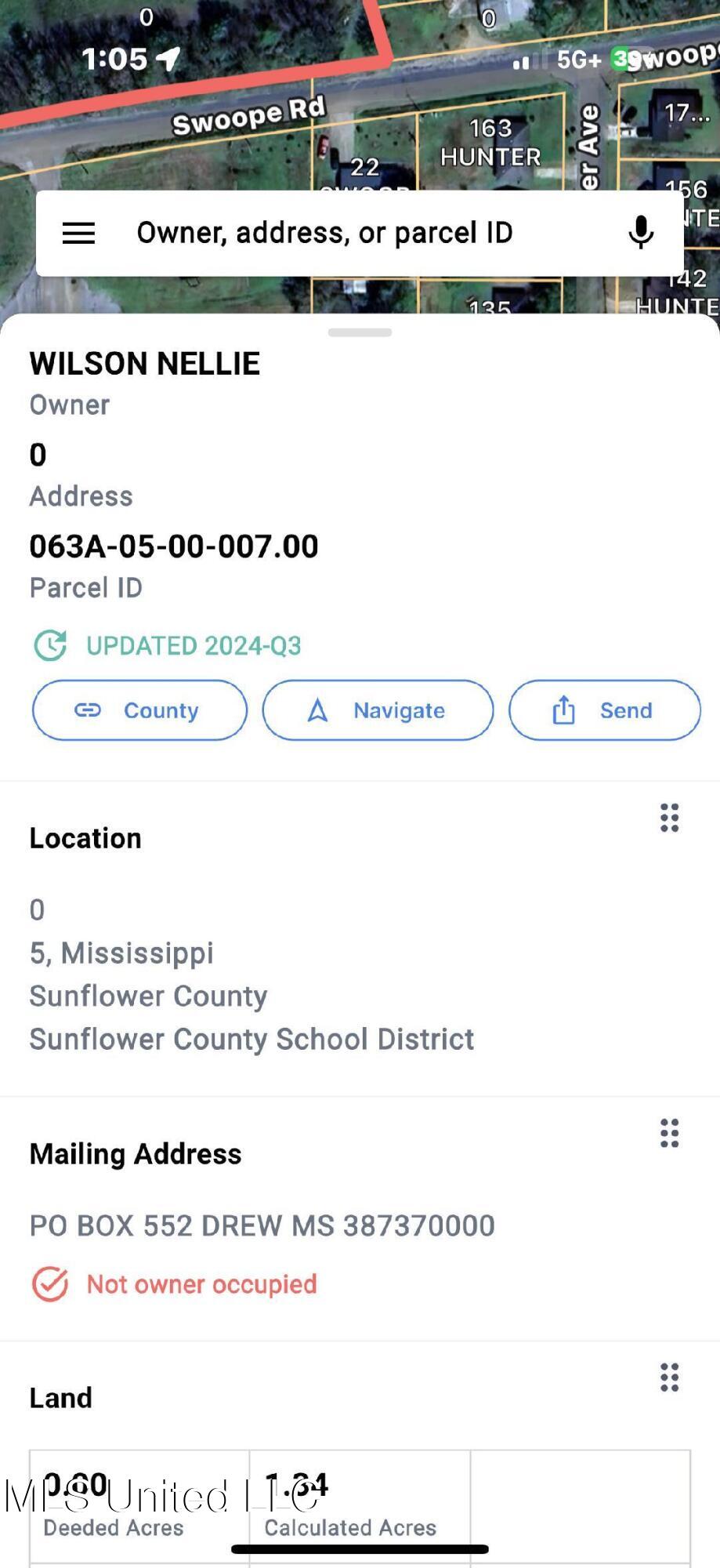The height and width of the screenshot is (1568, 720).
Task: Open the County link button
Action: tap(139, 710)
